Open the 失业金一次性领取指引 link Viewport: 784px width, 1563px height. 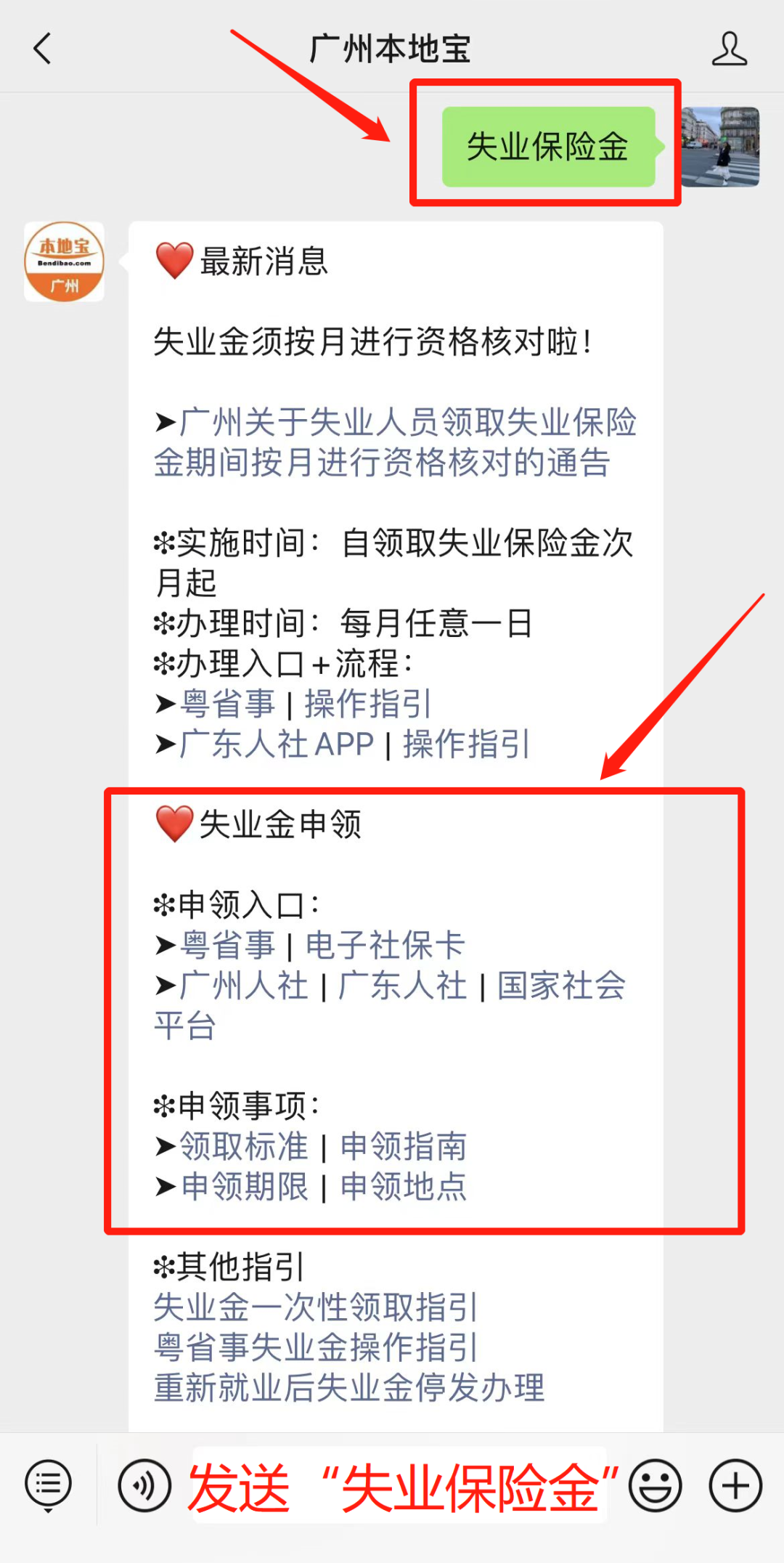316,1307
